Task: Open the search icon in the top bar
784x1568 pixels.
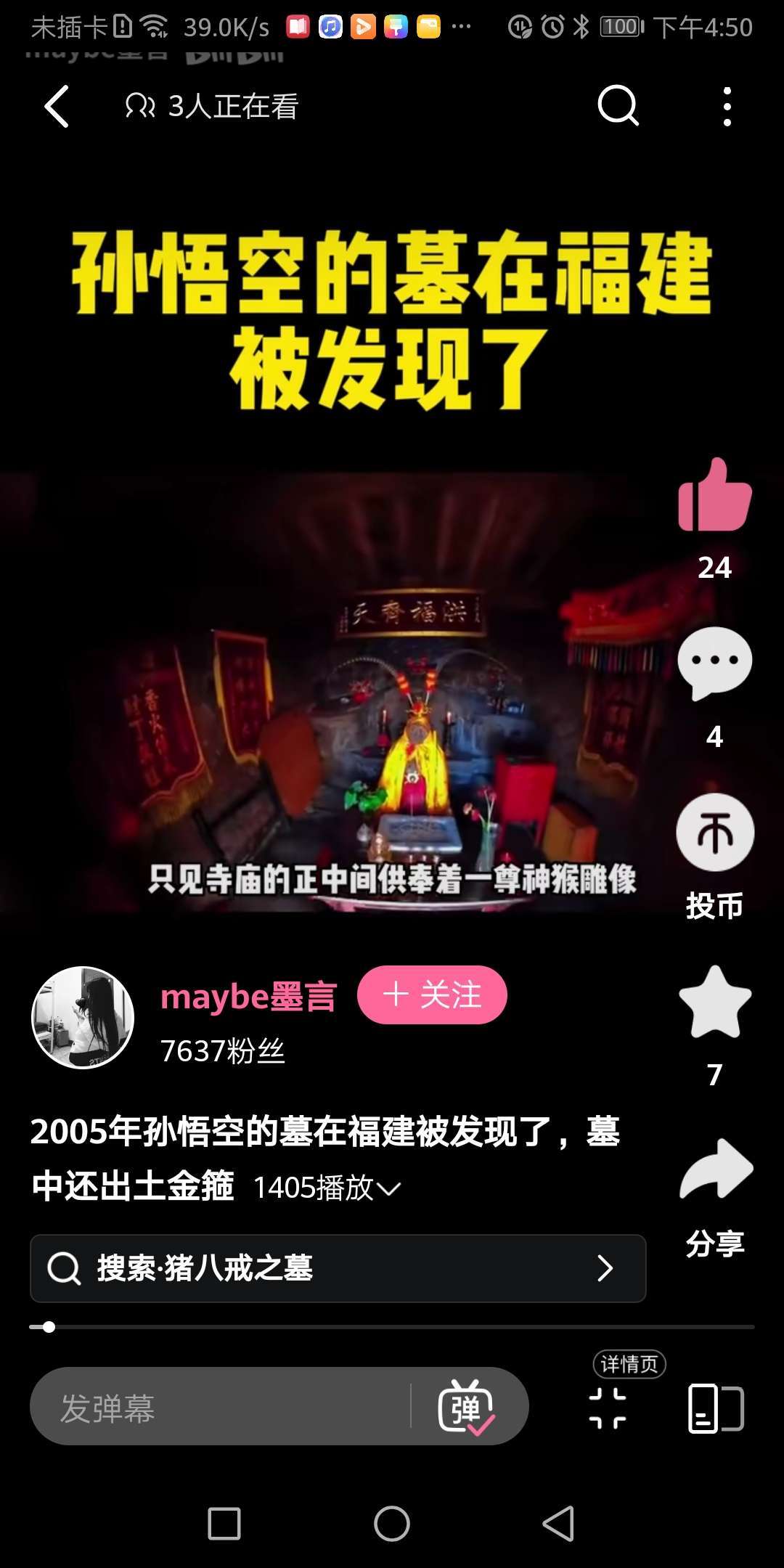Action: click(618, 107)
